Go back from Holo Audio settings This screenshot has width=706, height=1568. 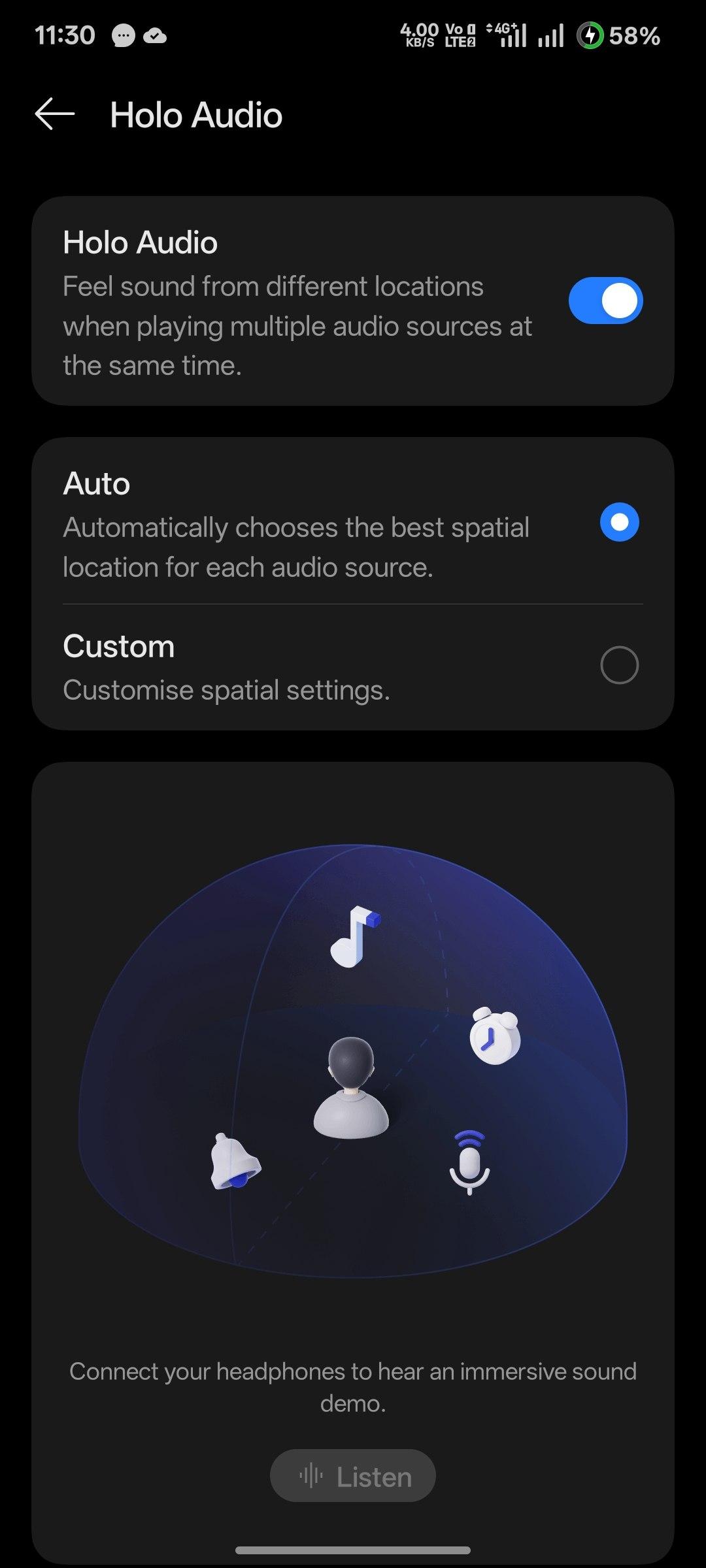(x=55, y=114)
